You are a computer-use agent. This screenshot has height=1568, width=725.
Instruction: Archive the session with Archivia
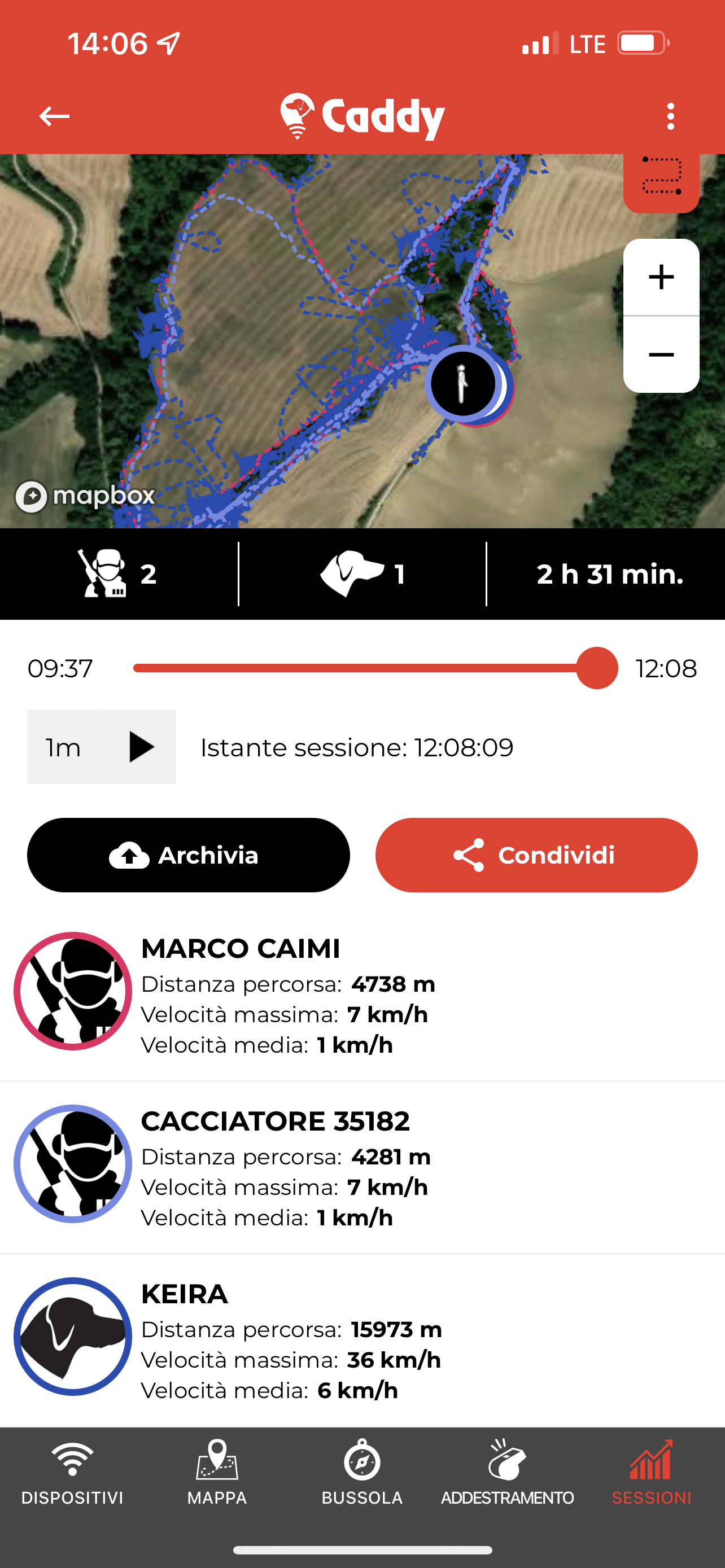pyautogui.click(x=188, y=855)
